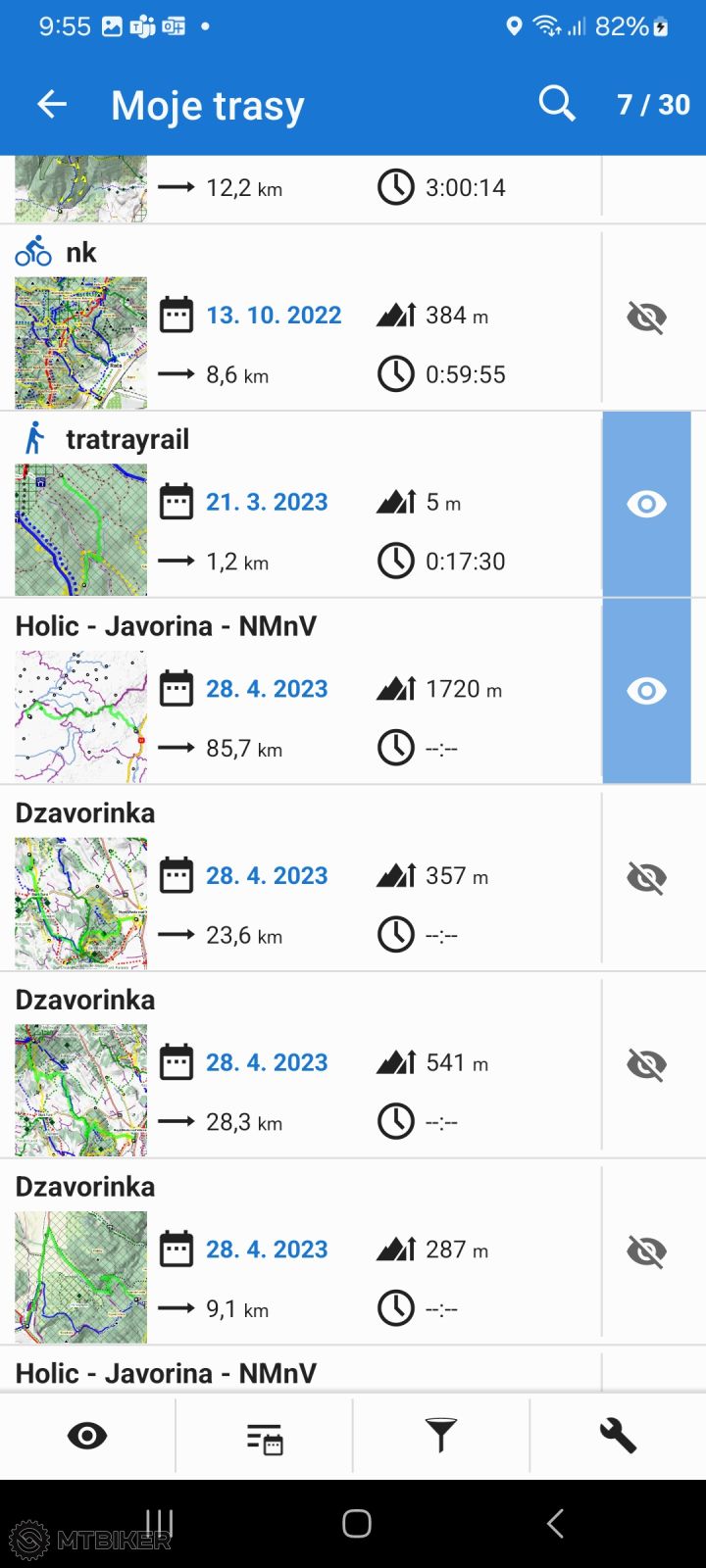Go to the system home screen
Viewport: 706px width, 1568px height.
(x=357, y=1523)
